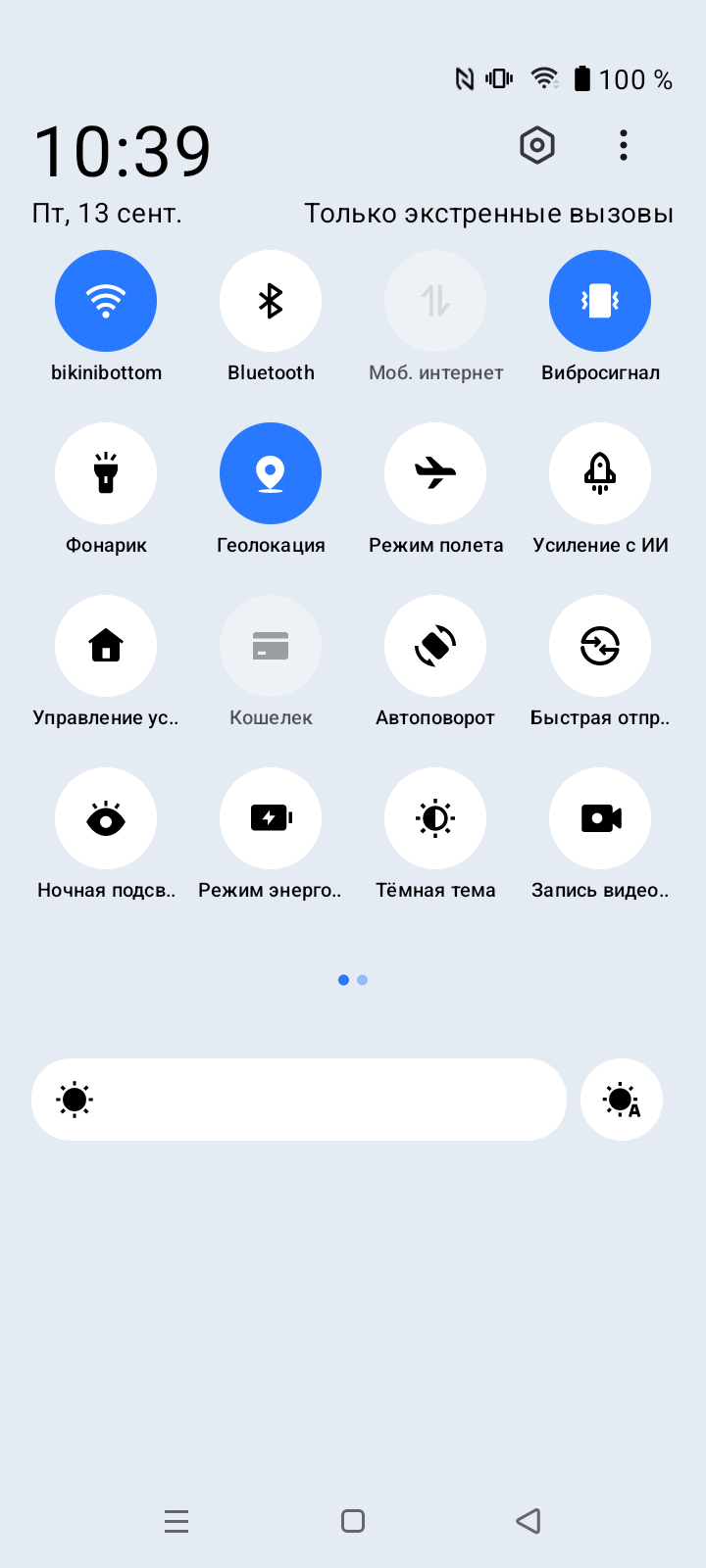Tap the brightness slider bar
This screenshot has height=1568, width=706.
(299, 1100)
